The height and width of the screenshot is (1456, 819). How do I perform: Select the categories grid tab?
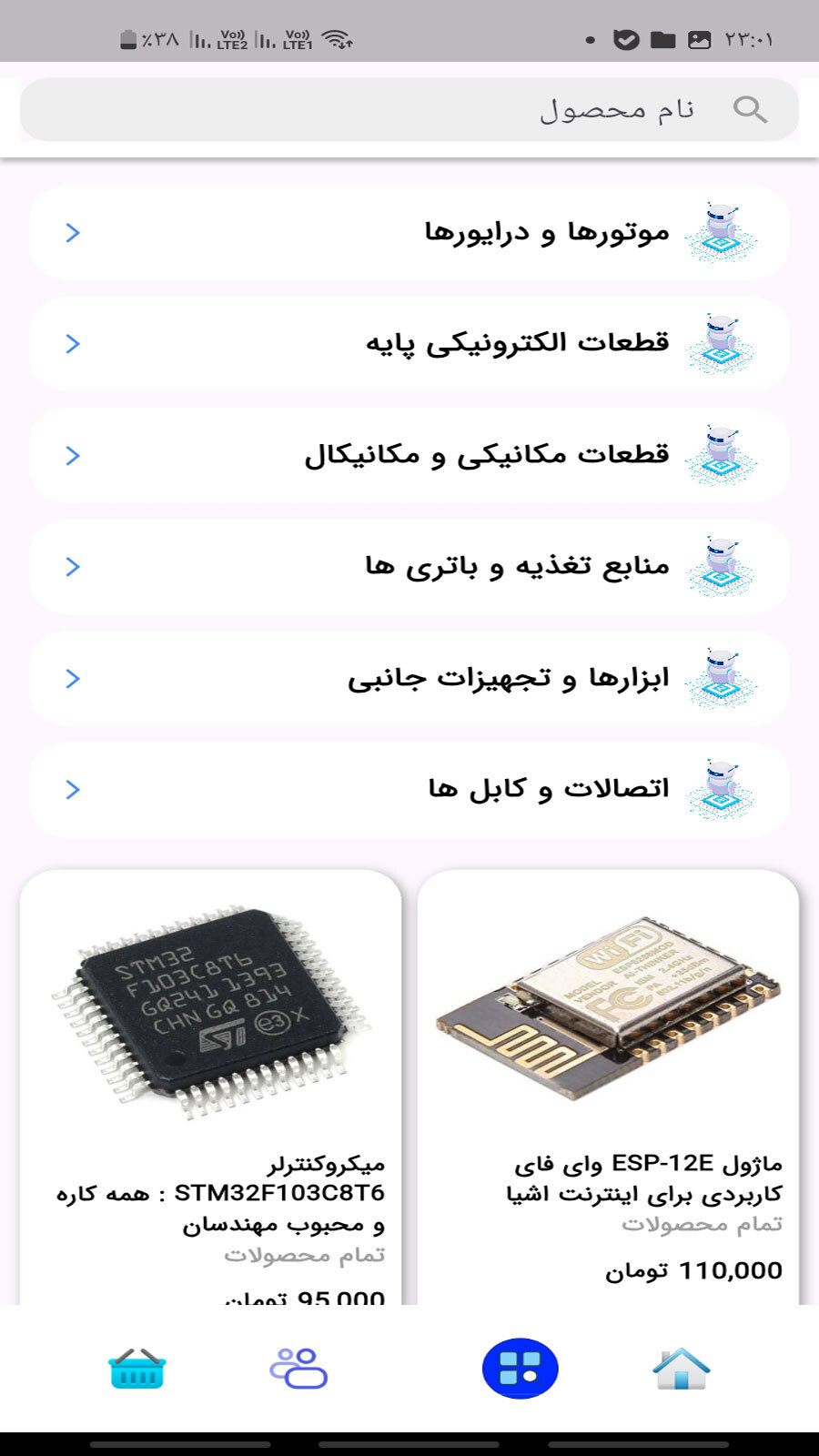520,1369
